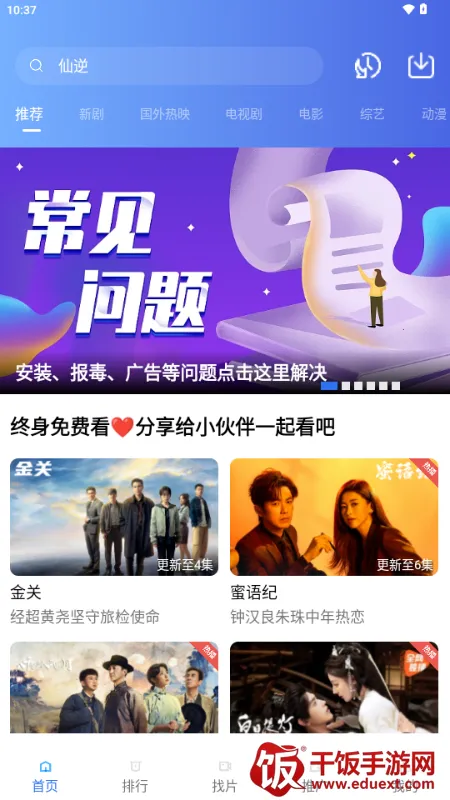
Task: Open the 综艺 tab
Action: click(372, 114)
